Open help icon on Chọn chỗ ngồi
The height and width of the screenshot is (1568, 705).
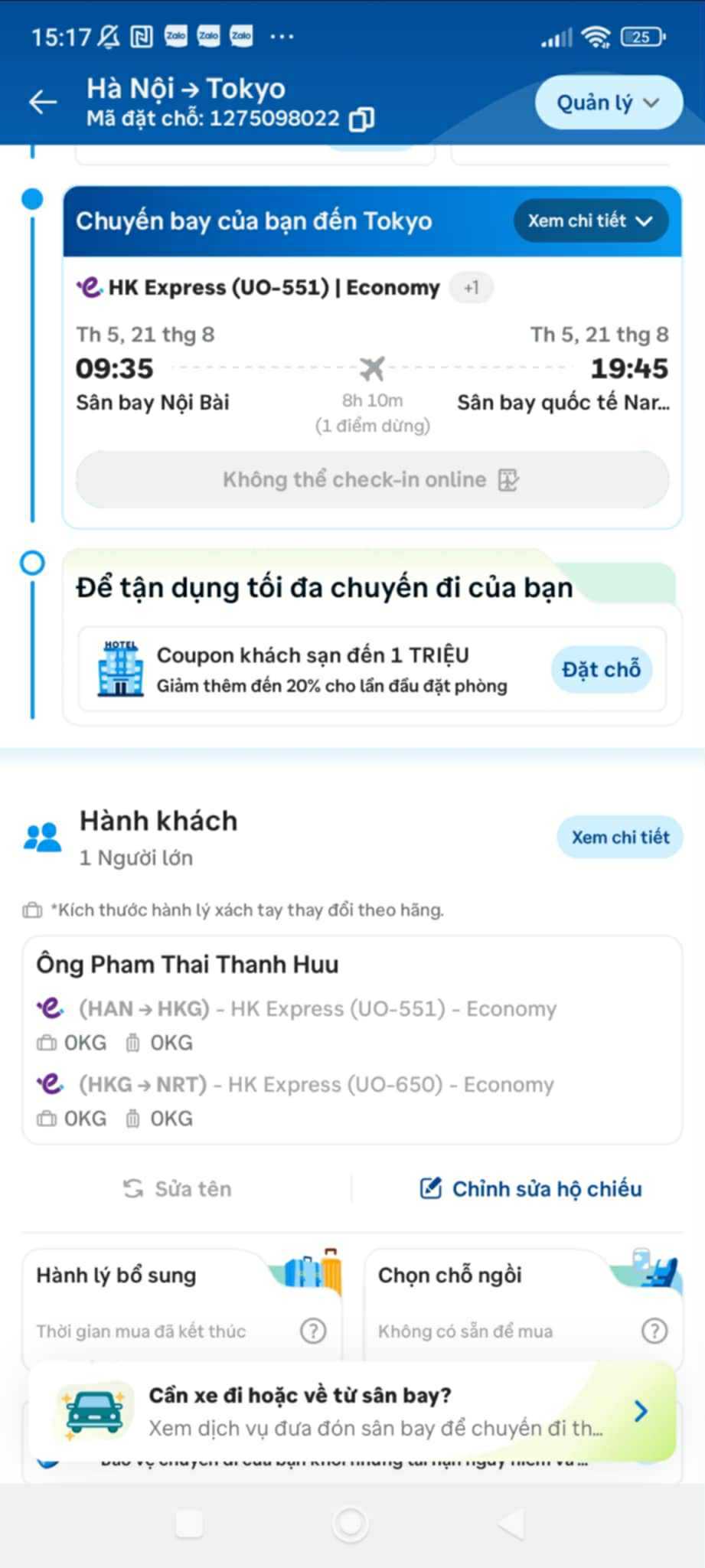click(x=654, y=1331)
